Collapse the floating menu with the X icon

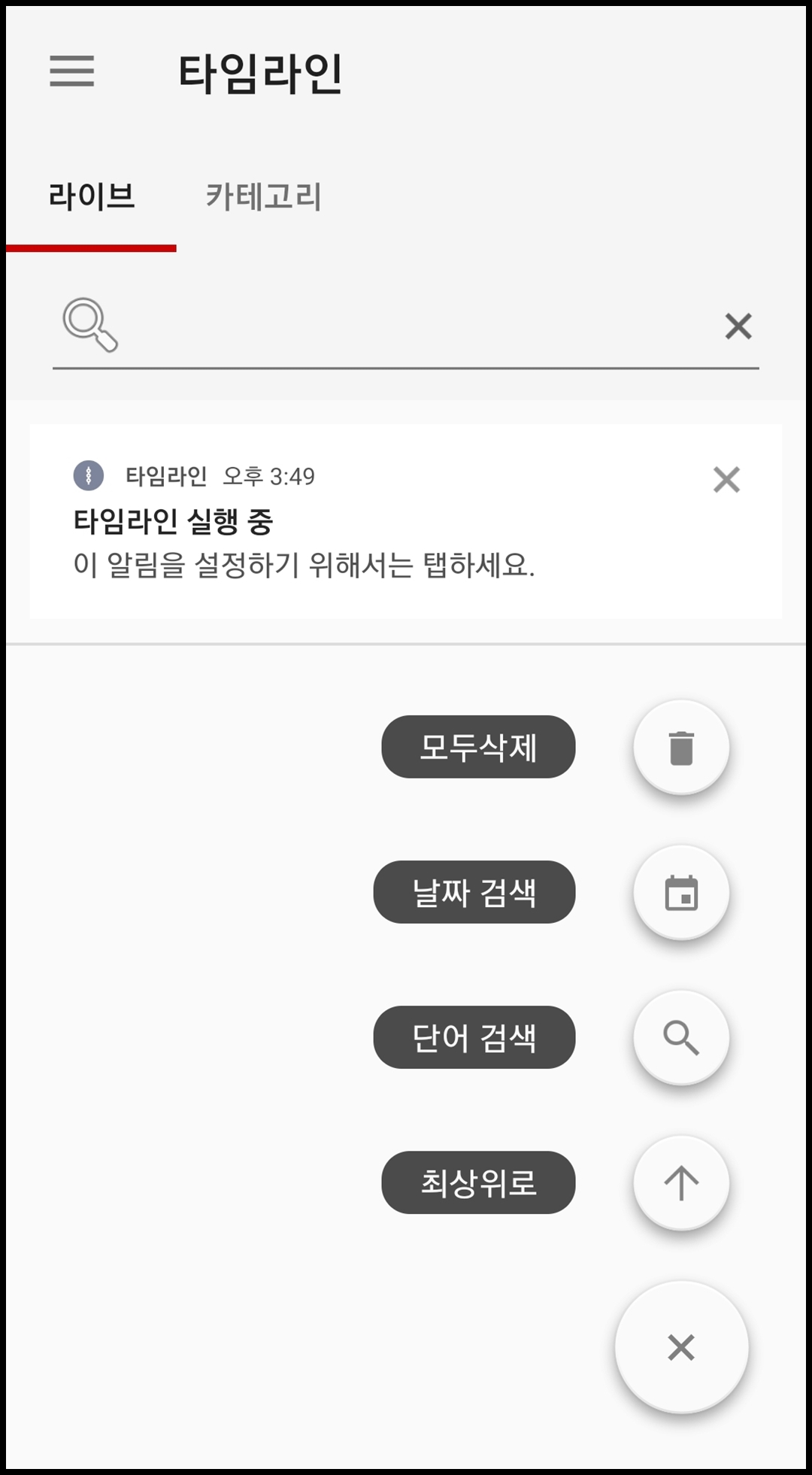681,1347
